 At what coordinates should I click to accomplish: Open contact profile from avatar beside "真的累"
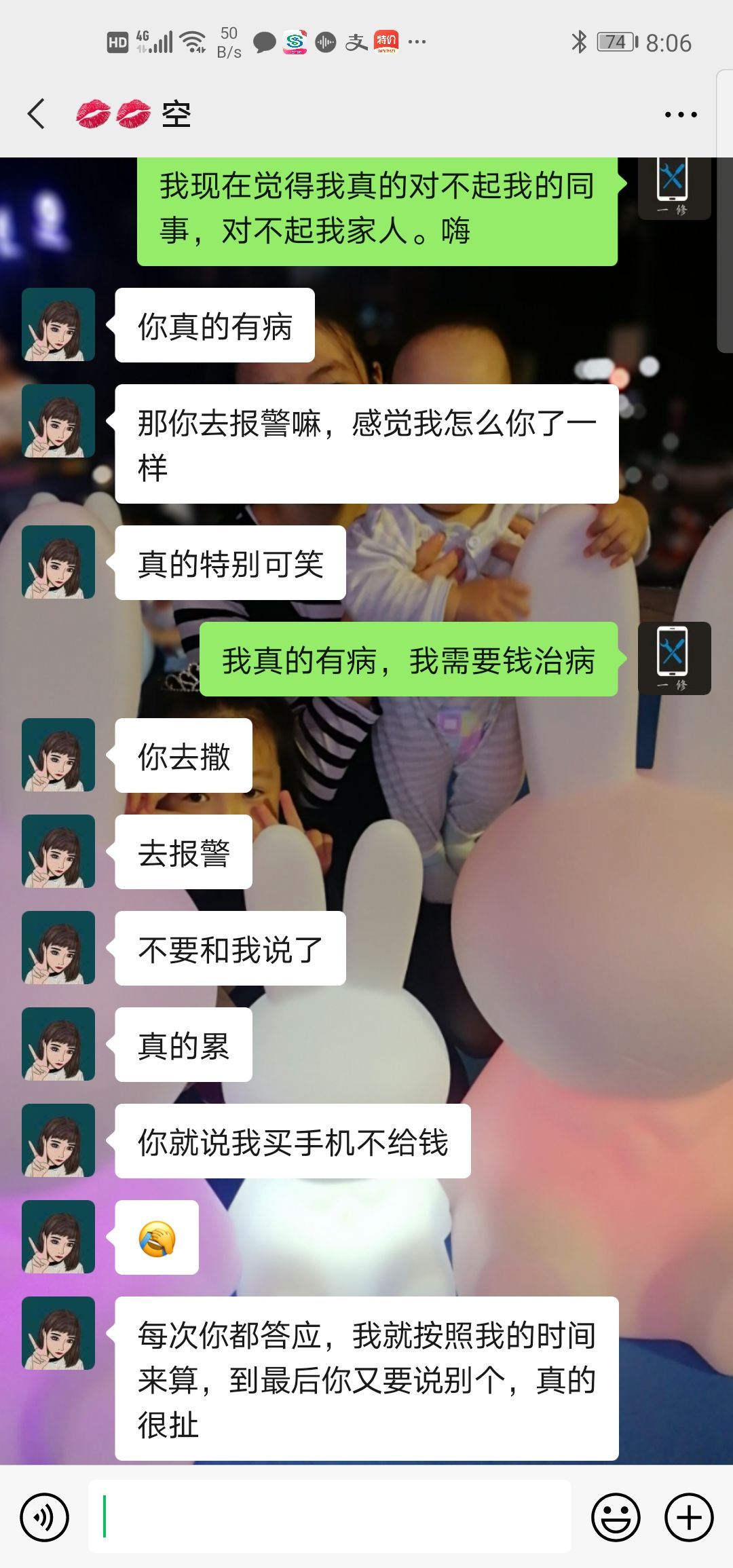coord(58,1044)
